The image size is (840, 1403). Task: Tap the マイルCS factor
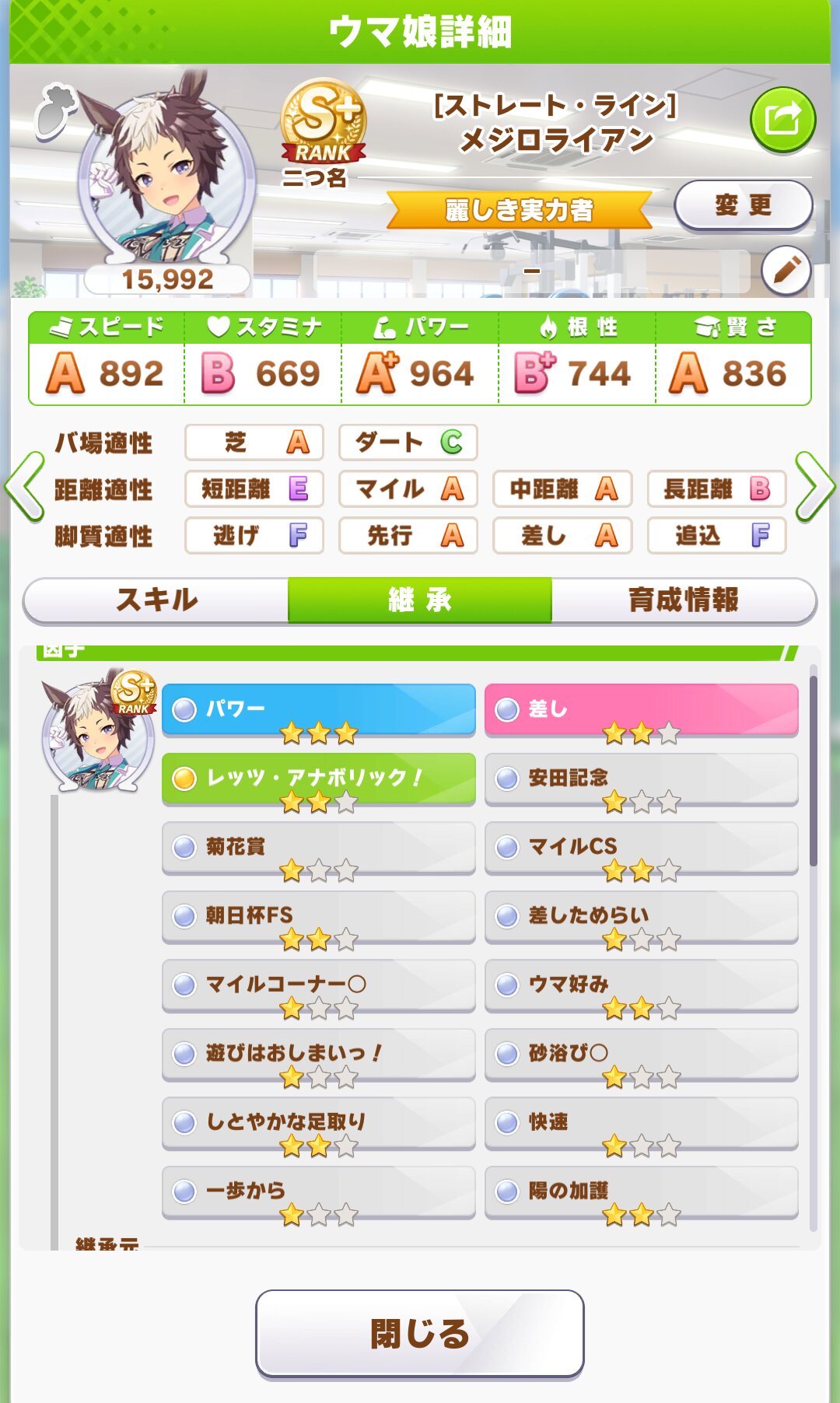642,848
